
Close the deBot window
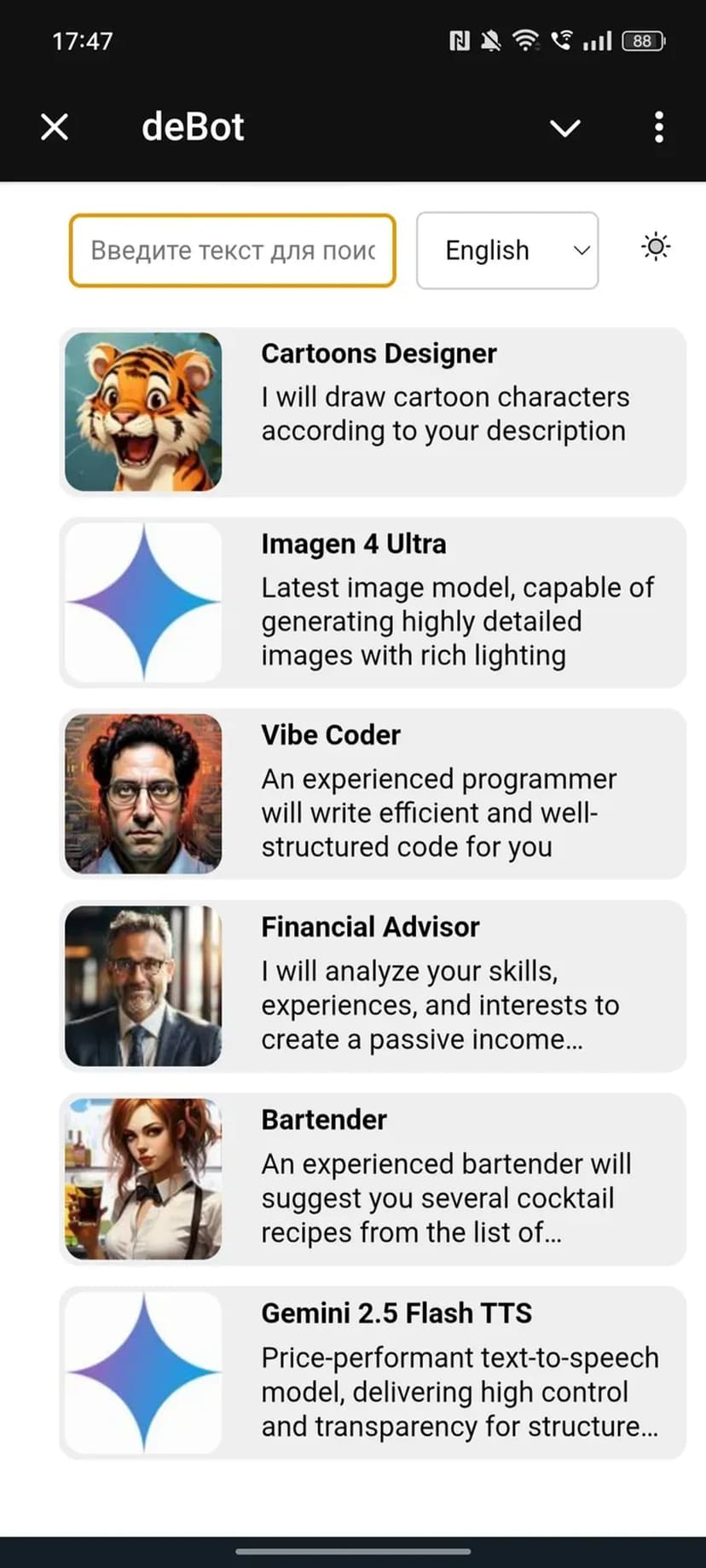[x=55, y=128]
